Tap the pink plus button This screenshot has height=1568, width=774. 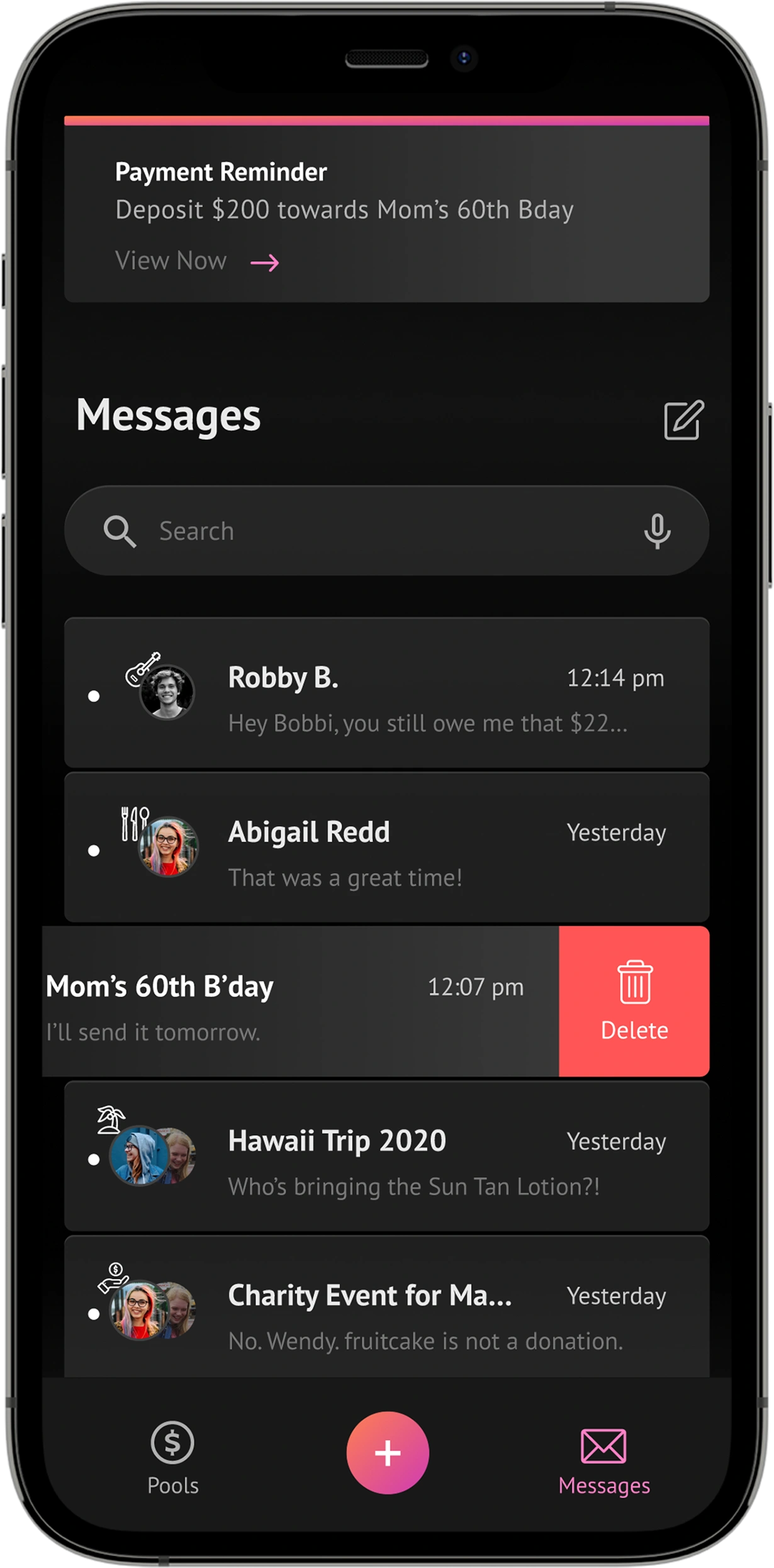point(388,1453)
